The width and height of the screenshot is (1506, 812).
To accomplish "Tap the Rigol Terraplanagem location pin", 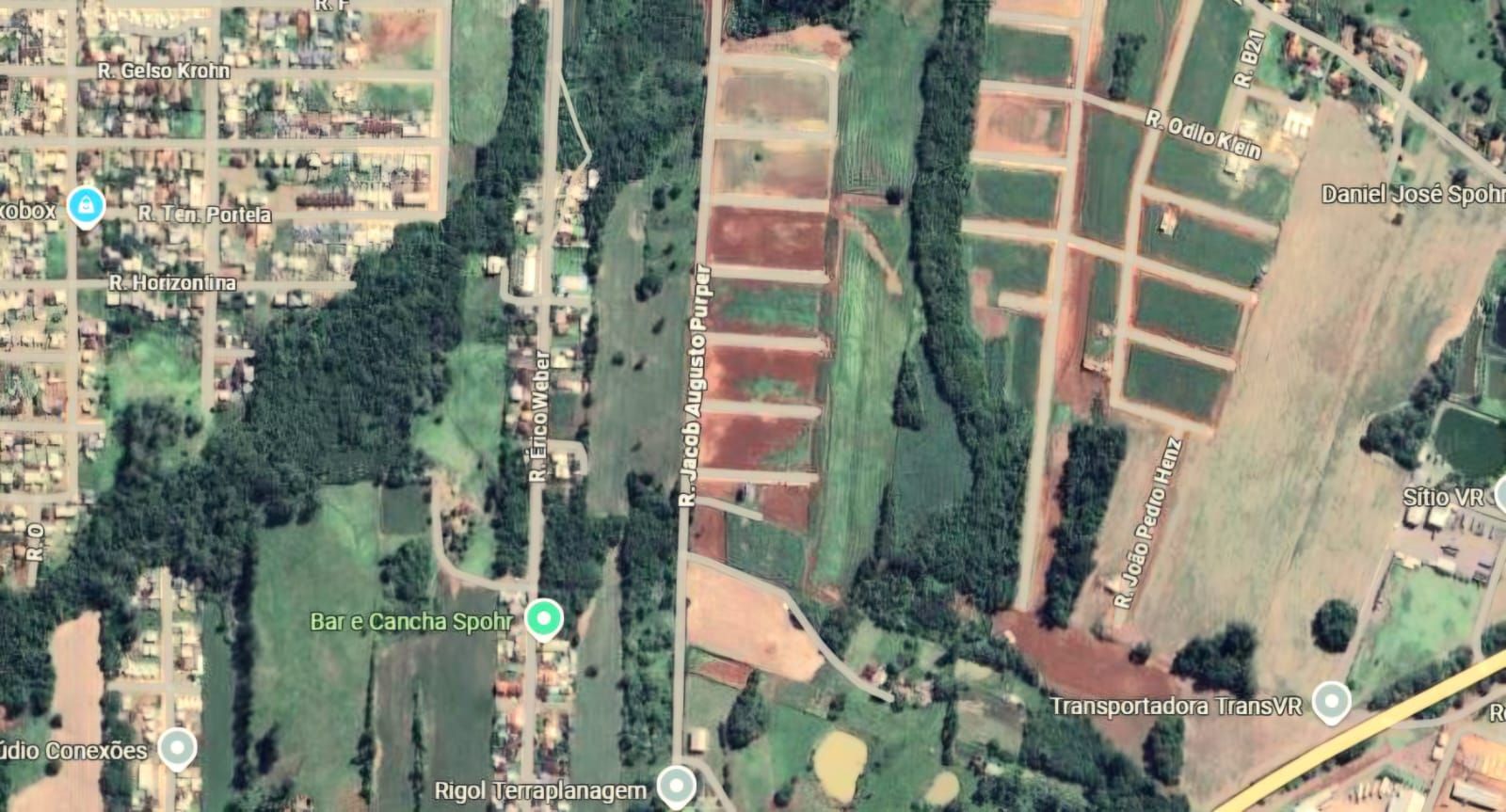I will tap(675, 786).
